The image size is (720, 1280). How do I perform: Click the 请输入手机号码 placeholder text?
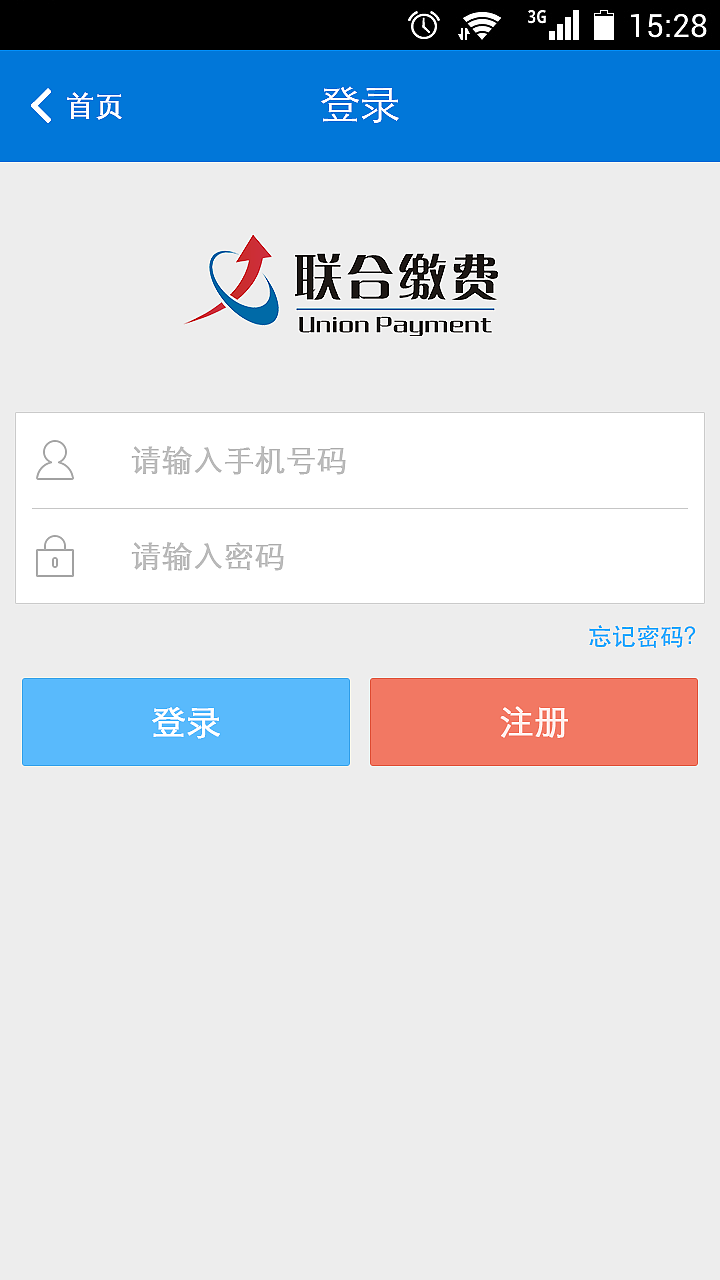tap(237, 461)
